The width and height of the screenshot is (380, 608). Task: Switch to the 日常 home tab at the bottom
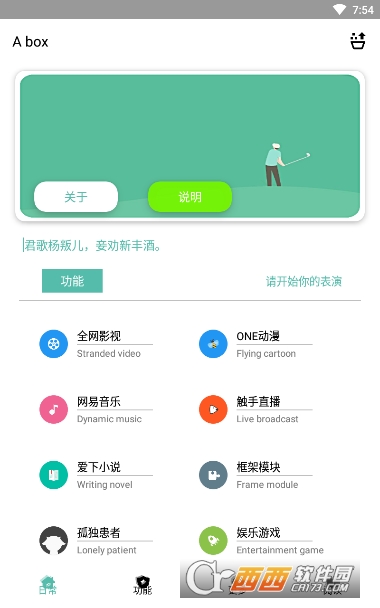(48, 585)
